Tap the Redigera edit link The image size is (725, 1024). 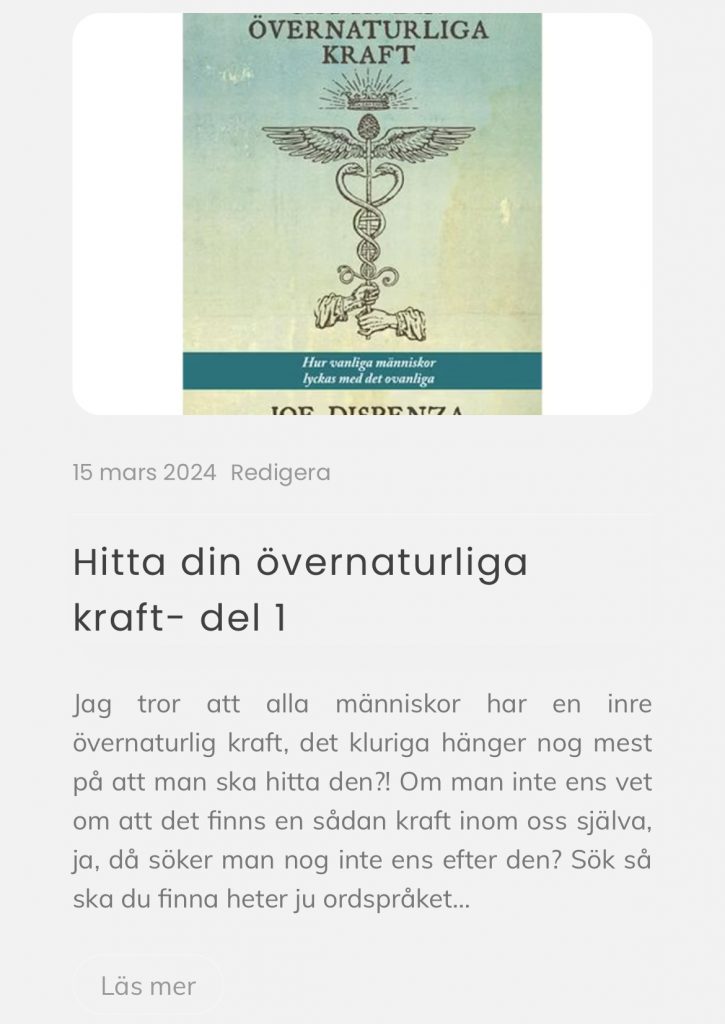point(280,472)
